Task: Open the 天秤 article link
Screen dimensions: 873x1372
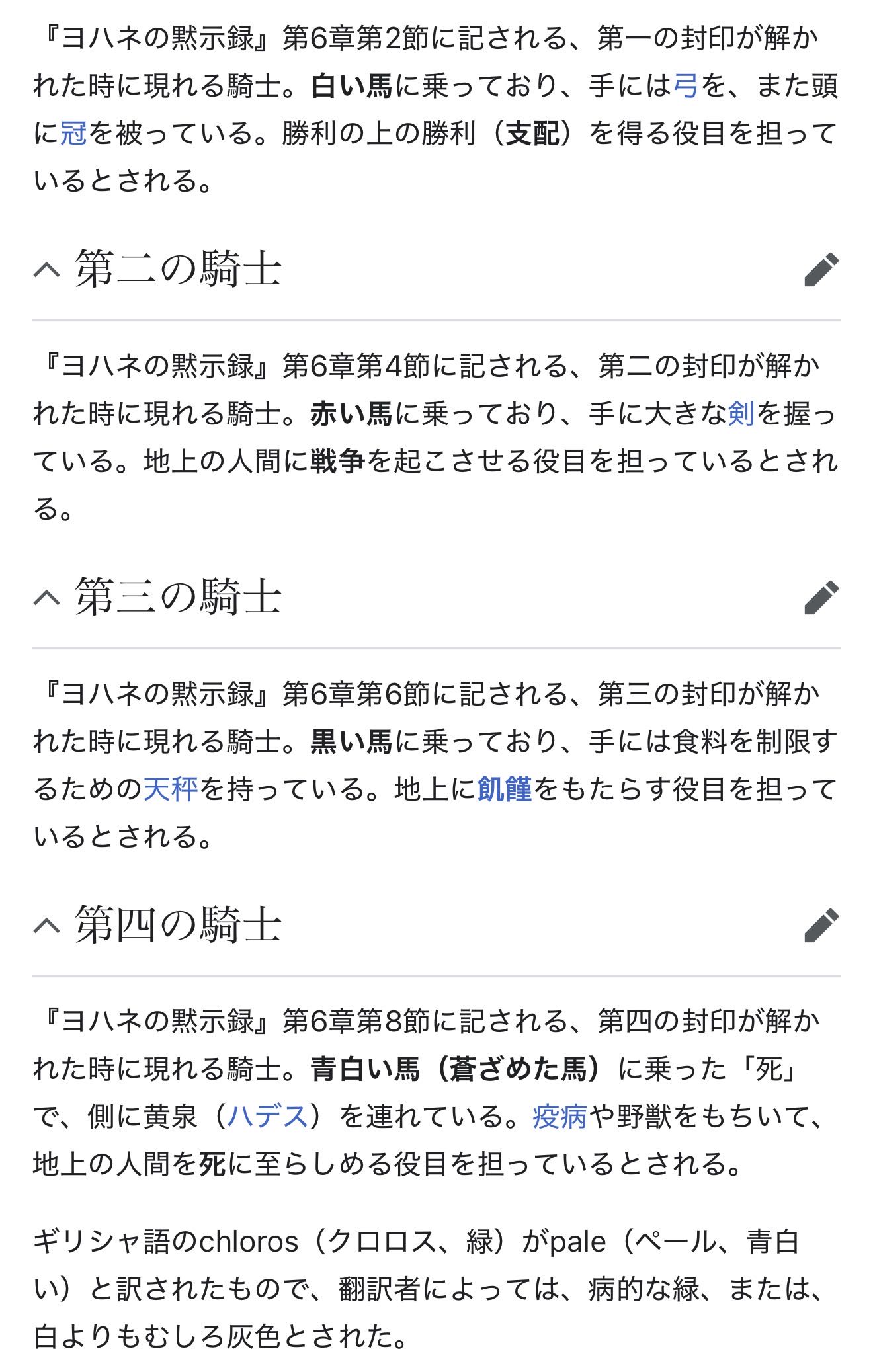Action: coord(171,789)
